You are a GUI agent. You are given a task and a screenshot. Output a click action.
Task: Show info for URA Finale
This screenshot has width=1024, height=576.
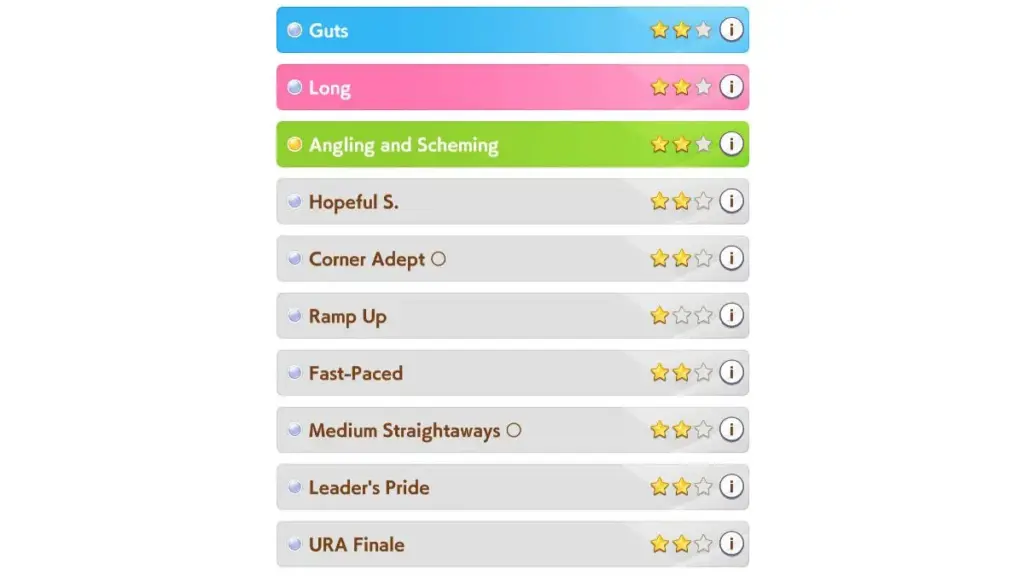731,543
